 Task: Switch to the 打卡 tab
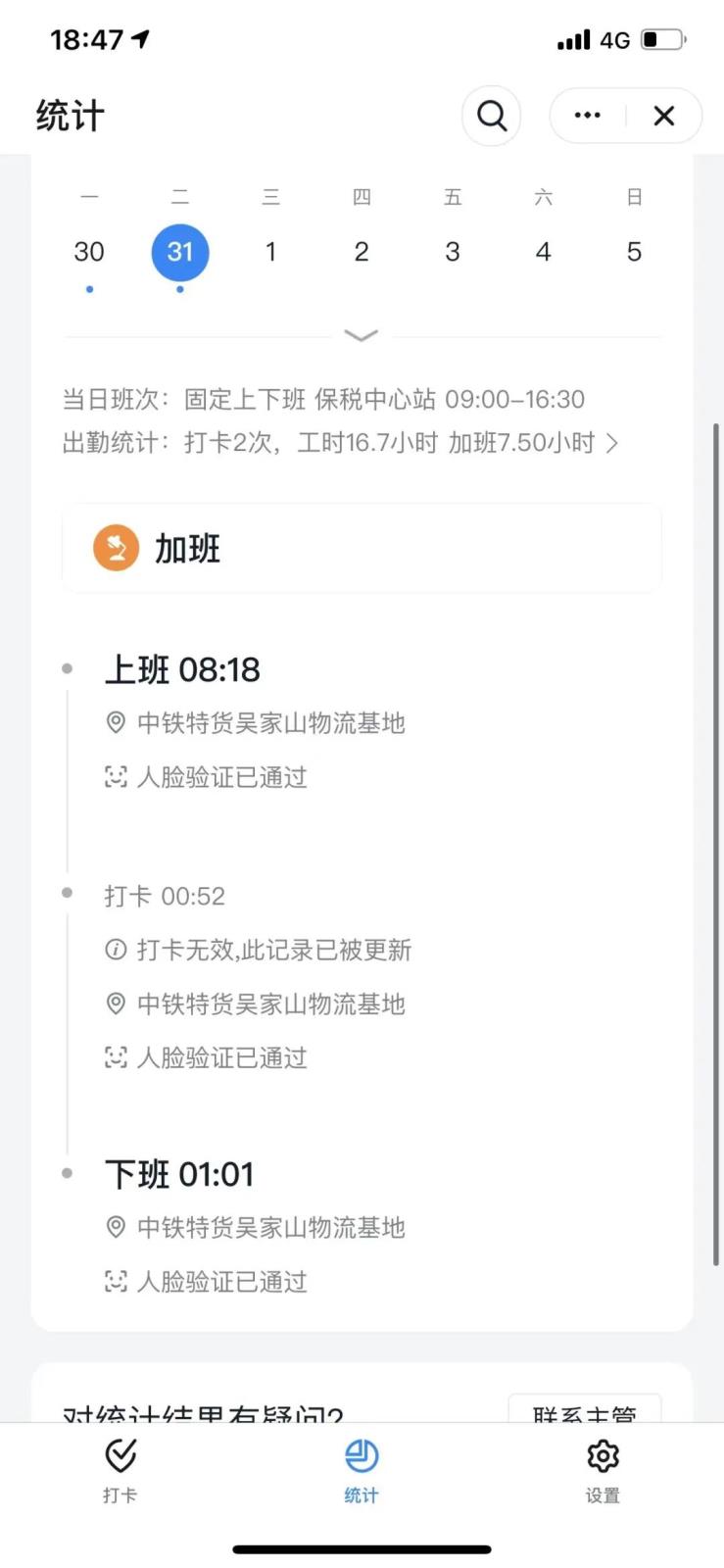click(121, 1471)
